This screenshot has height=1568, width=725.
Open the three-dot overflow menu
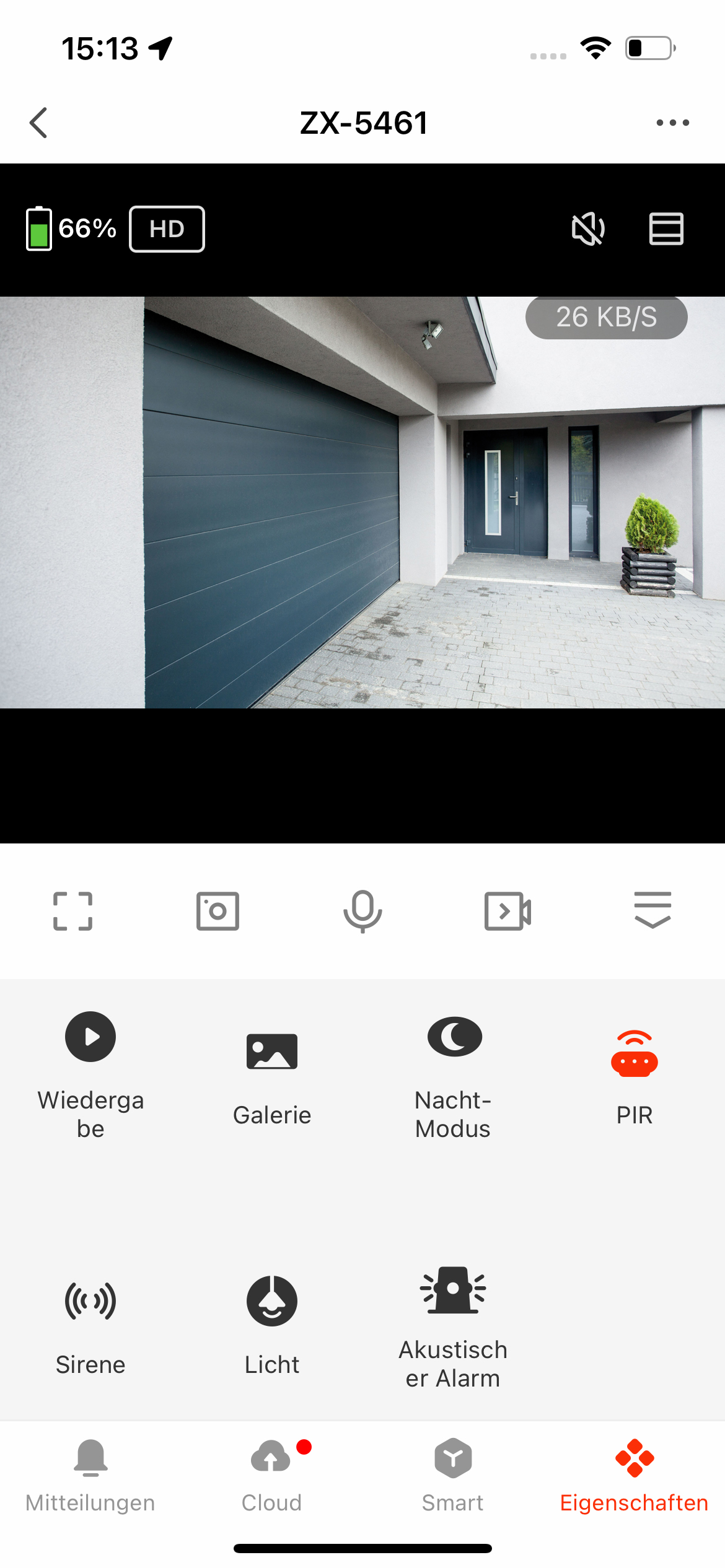tap(672, 123)
